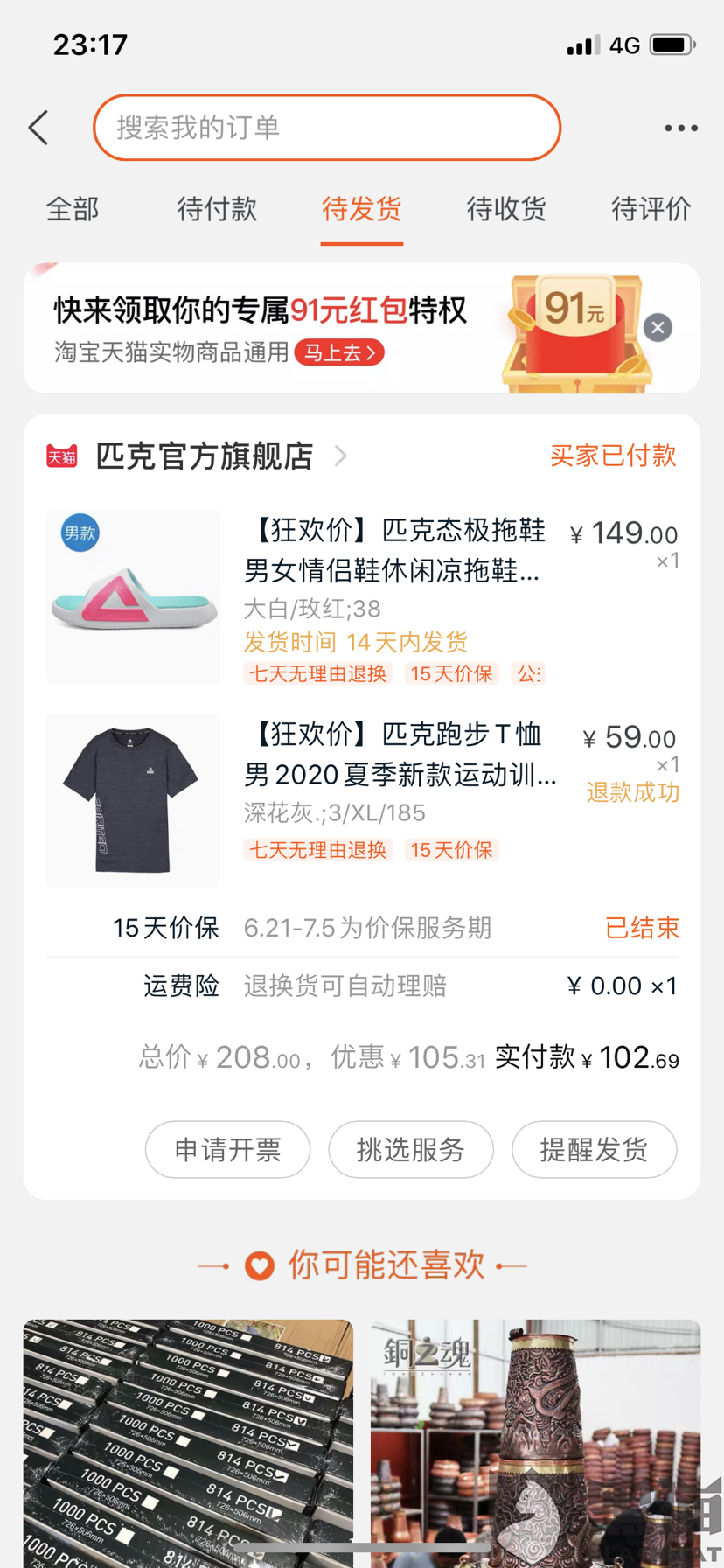
Task: Open the 匹克跑步T恤 order item
Action: (400, 754)
